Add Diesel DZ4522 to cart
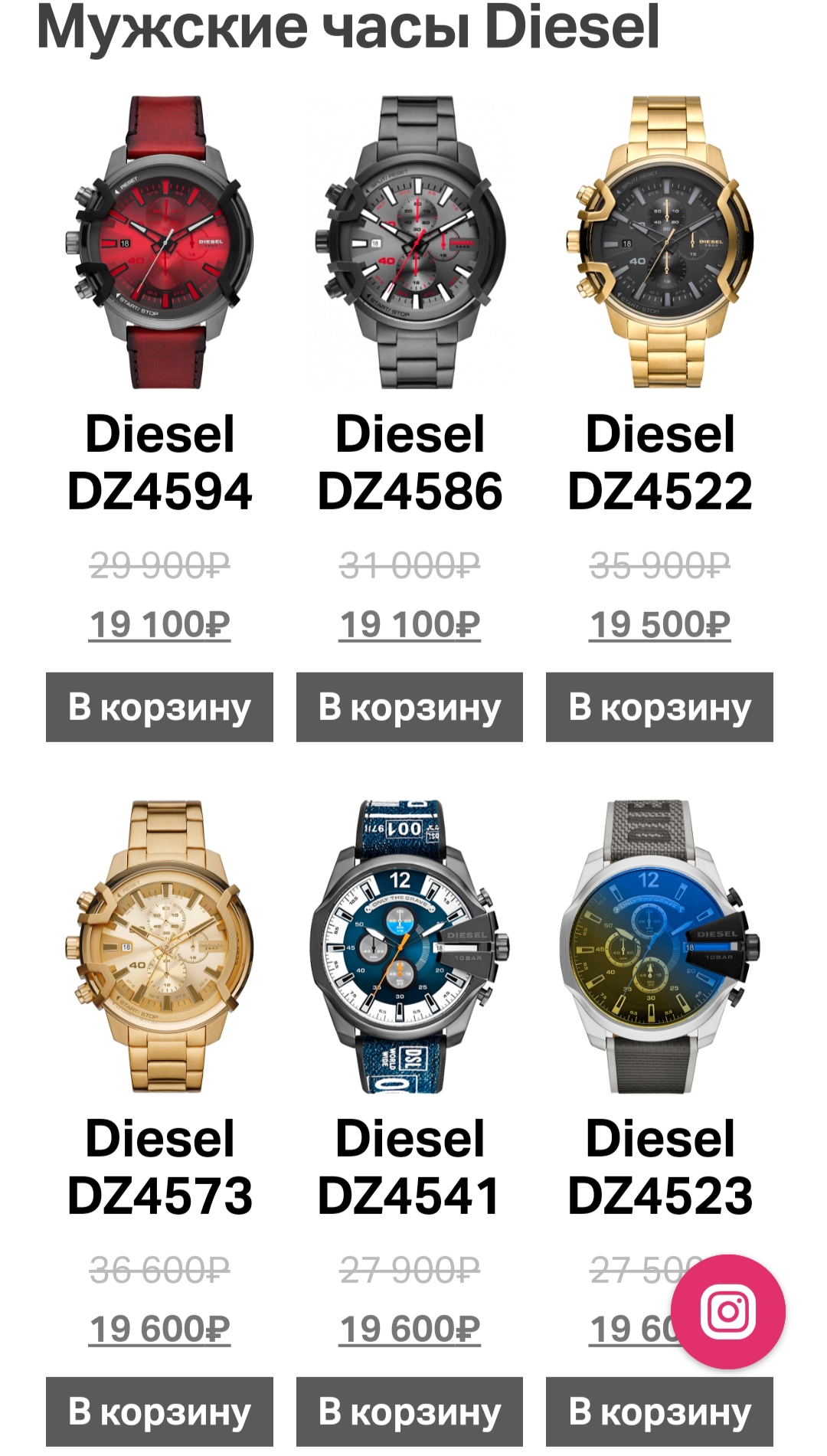The height and width of the screenshot is (1456, 827). click(x=659, y=707)
